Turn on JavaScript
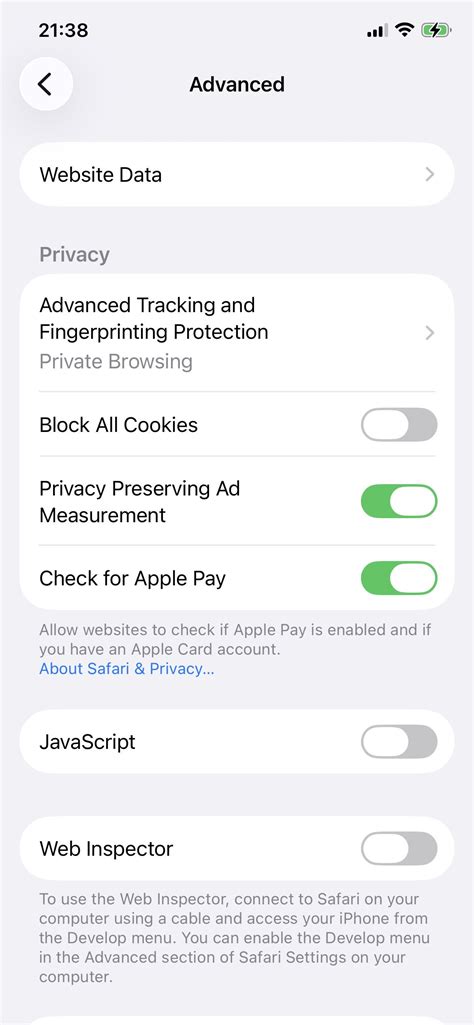This screenshot has width=474, height=1025. point(399,742)
